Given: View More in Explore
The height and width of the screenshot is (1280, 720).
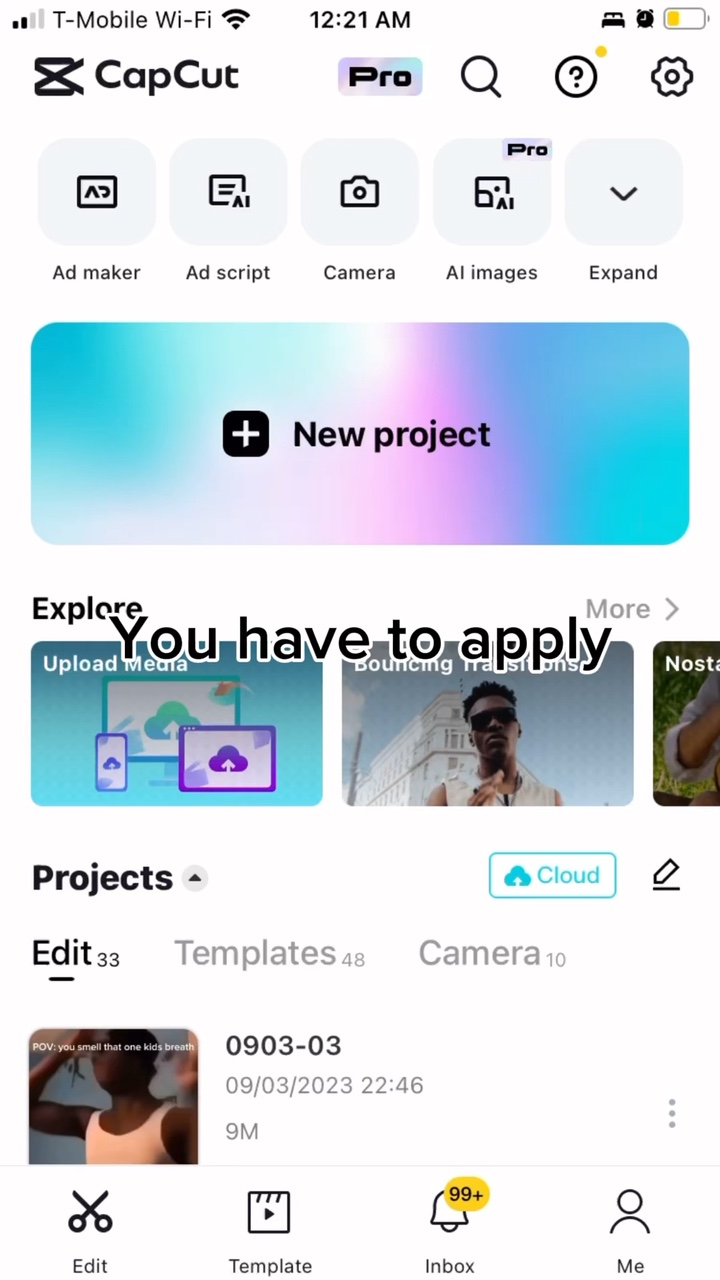Looking at the screenshot, I should 632,609.
